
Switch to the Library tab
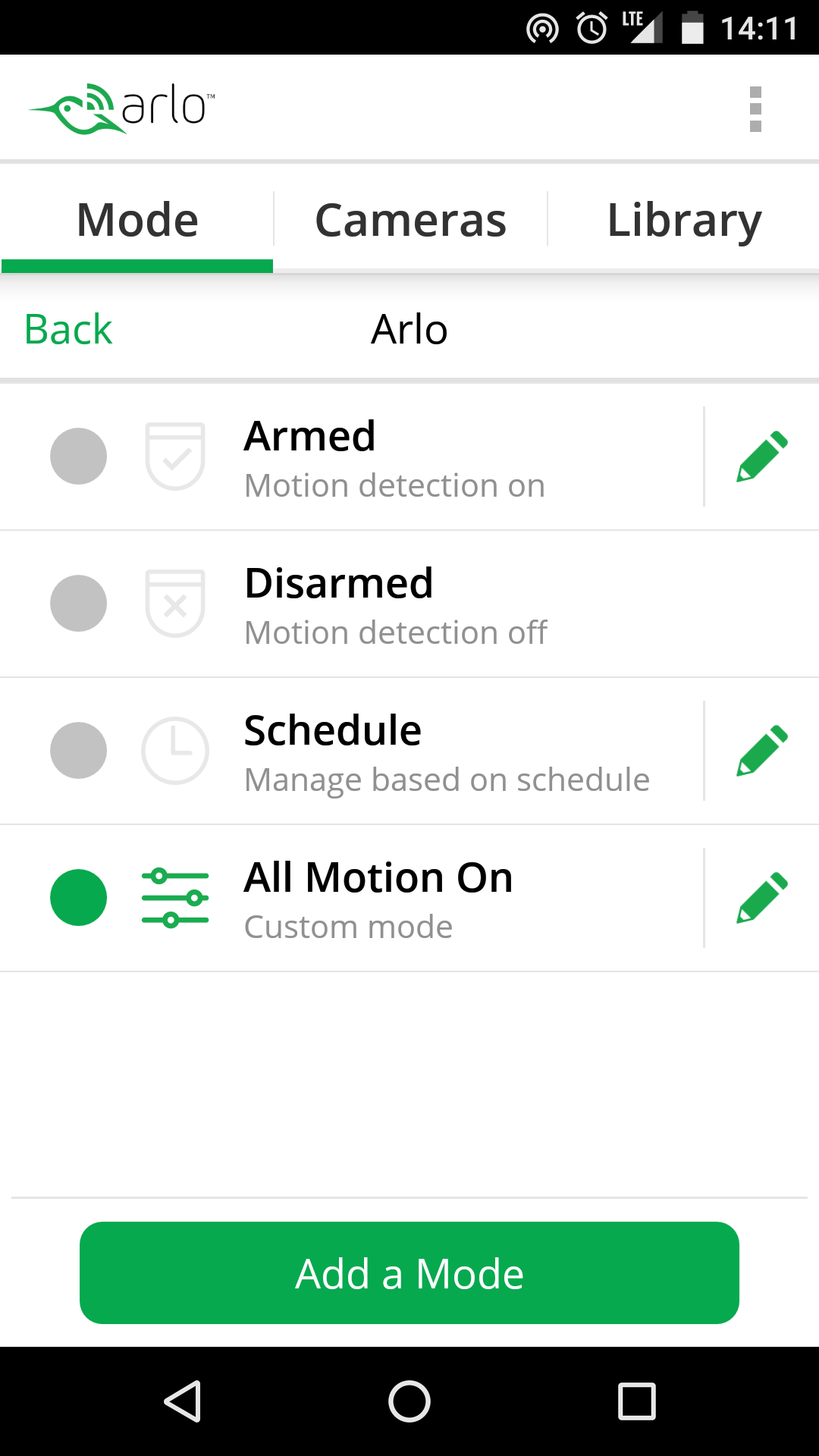(684, 220)
